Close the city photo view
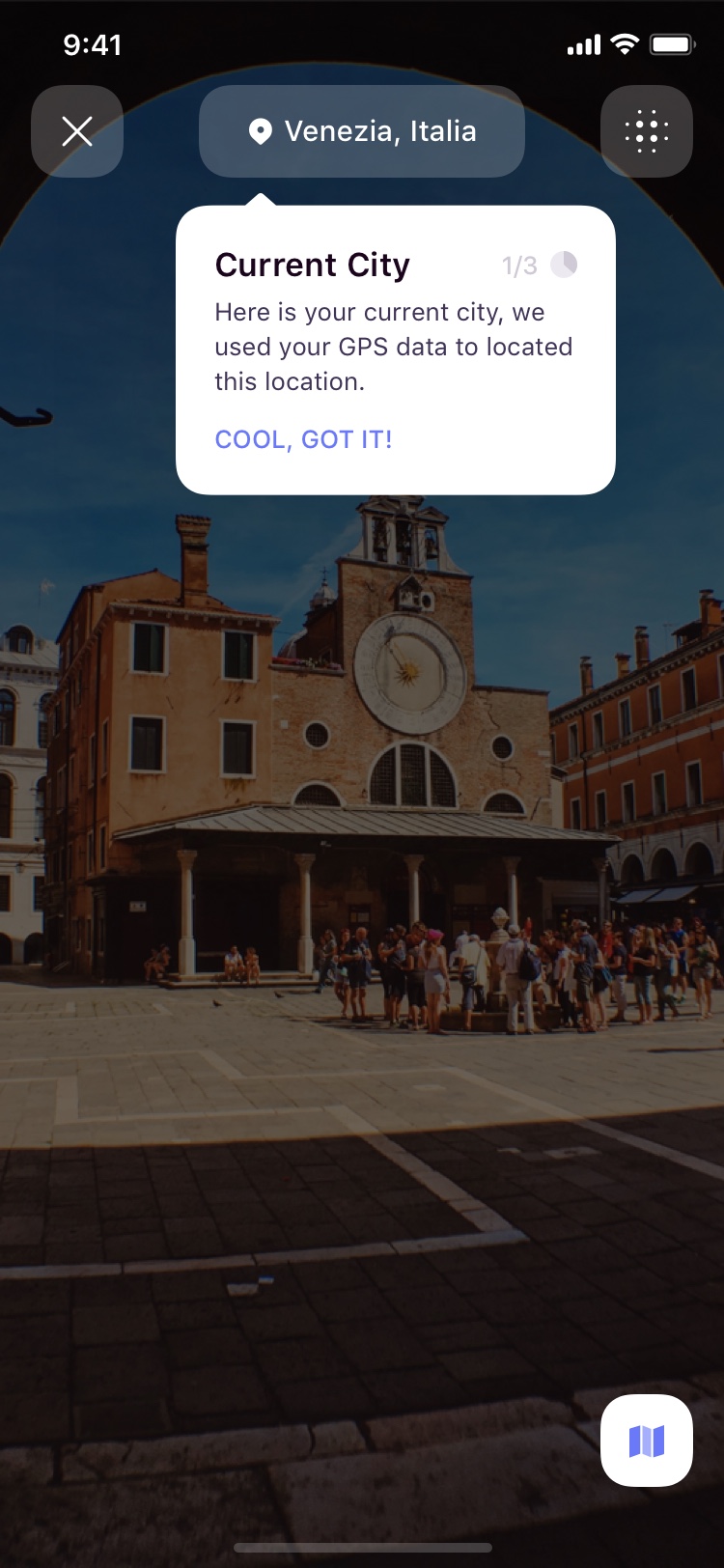724x1568 pixels. 77,131
